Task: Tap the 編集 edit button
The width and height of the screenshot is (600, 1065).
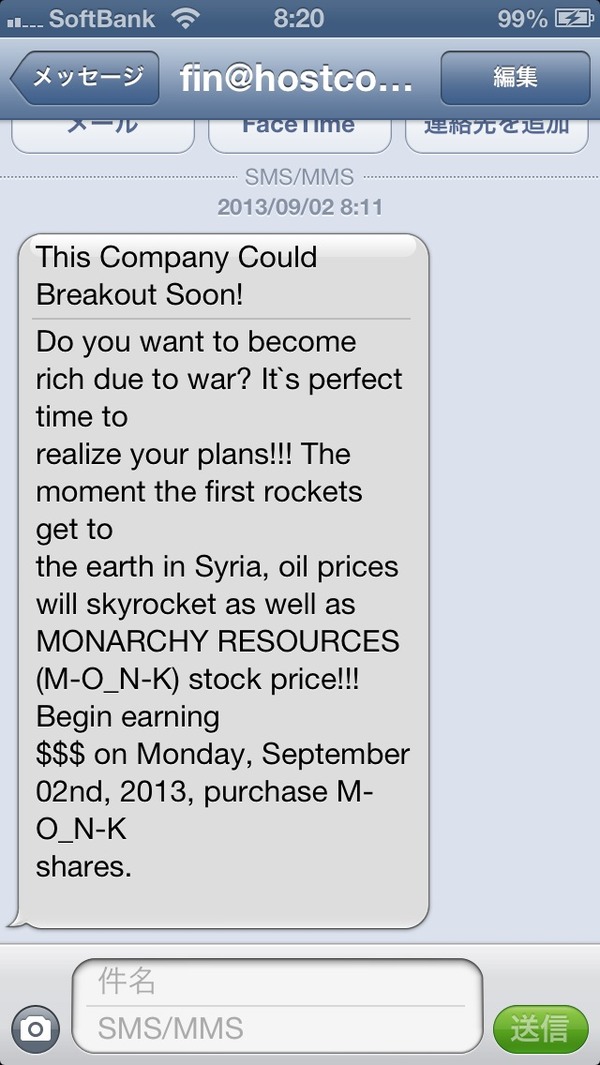Action: click(515, 78)
